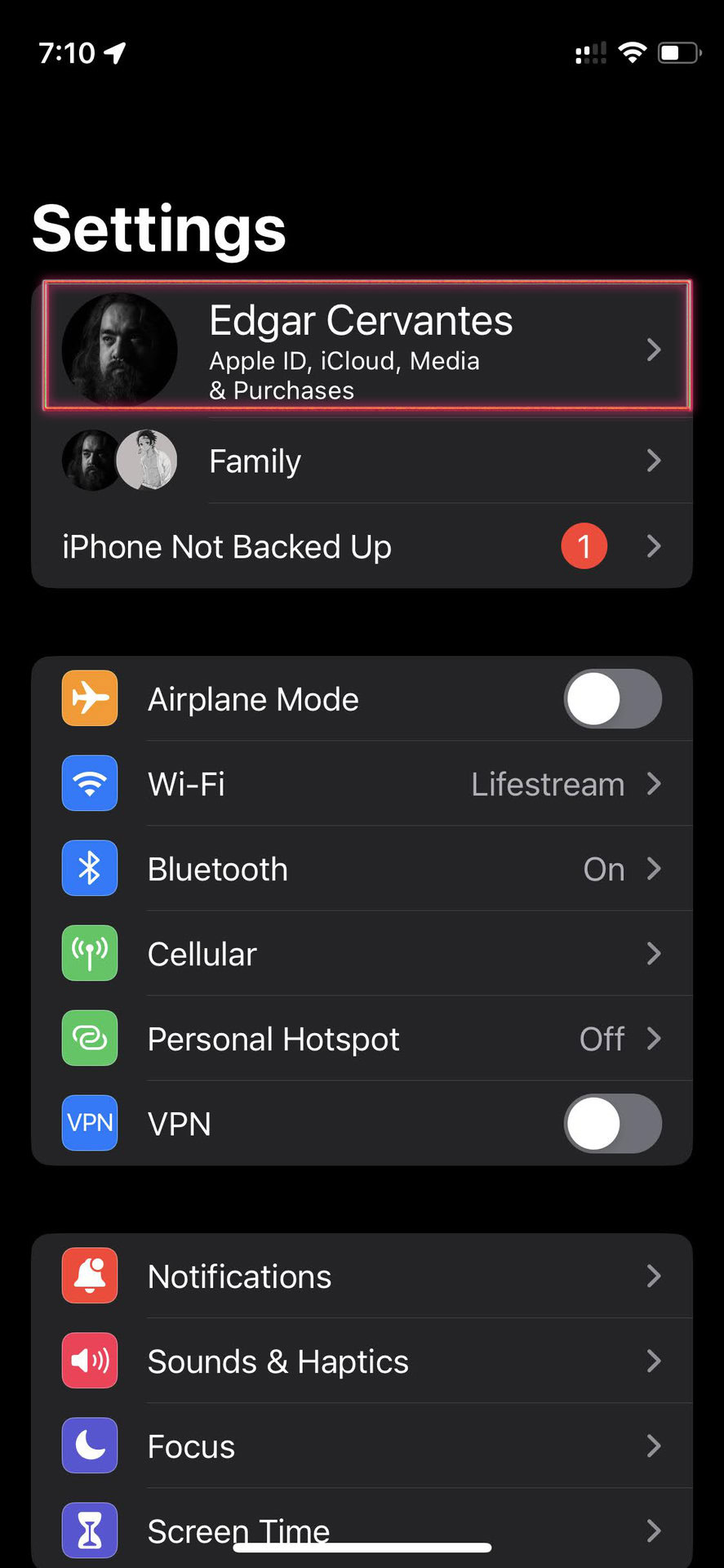724x1568 pixels.
Task: Open Sounds & Haptics settings
Action: [x=362, y=1361]
